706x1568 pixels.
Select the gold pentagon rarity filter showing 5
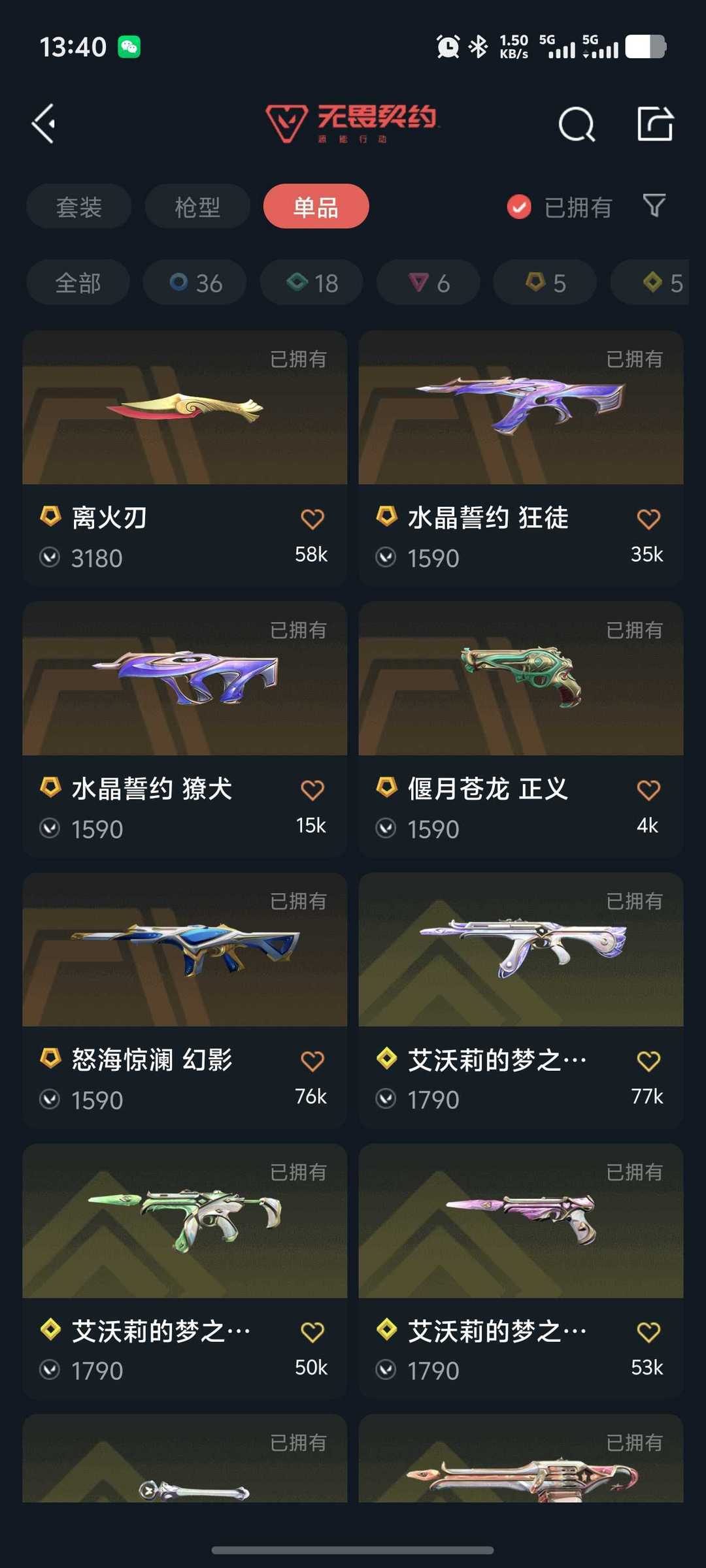pyautogui.click(x=543, y=282)
